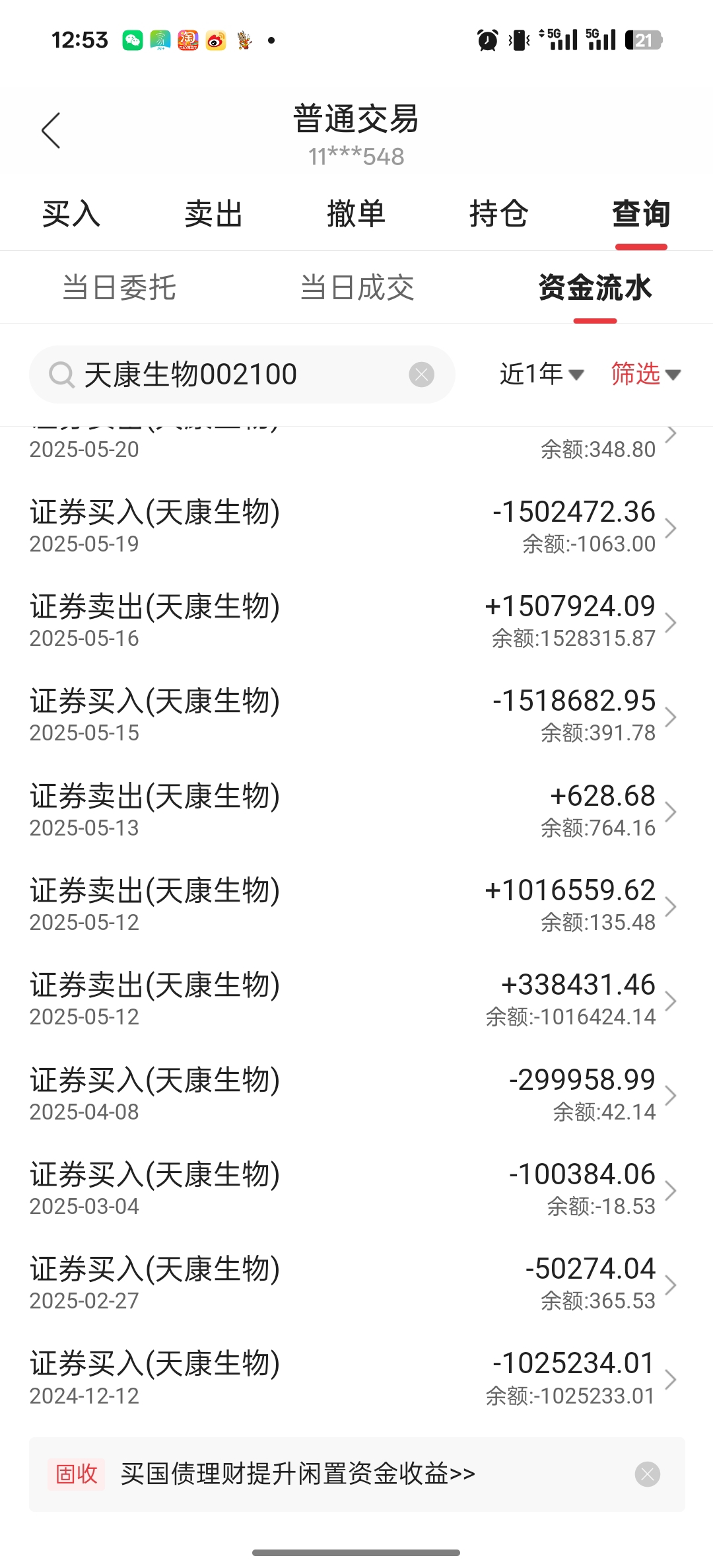
Task: Open the 2025-05-16 证券卖出 record
Action: tap(356, 622)
